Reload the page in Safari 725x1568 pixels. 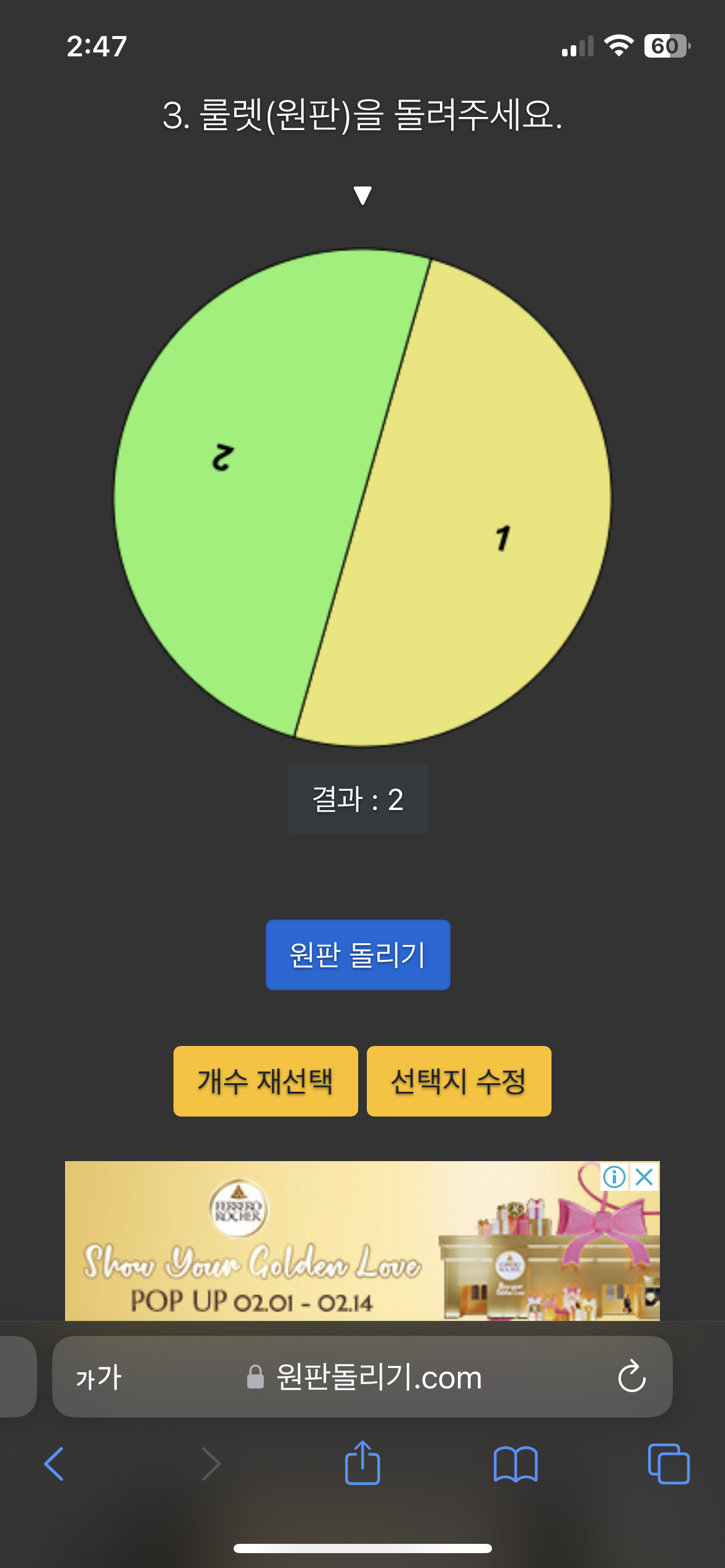631,1377
